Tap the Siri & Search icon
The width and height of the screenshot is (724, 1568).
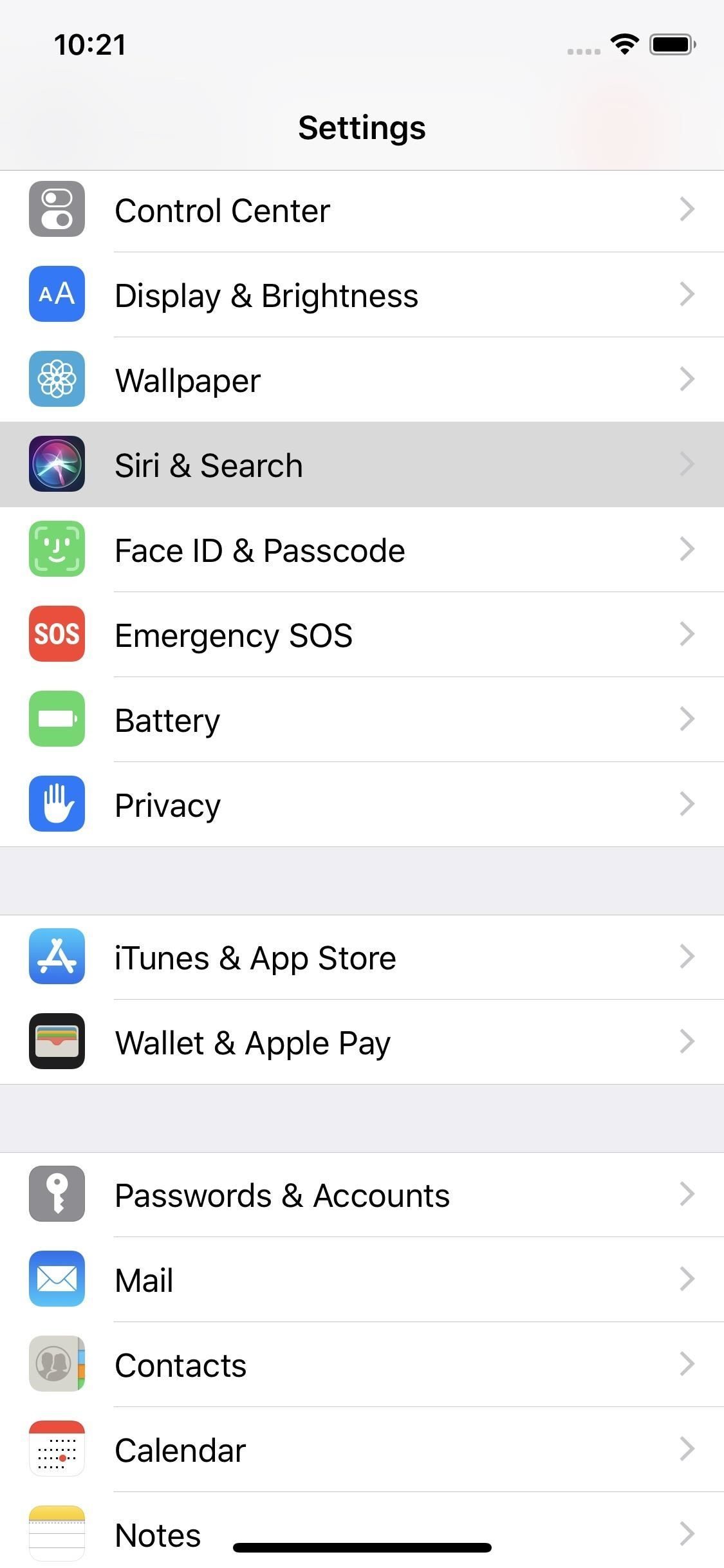coord(57,465)
